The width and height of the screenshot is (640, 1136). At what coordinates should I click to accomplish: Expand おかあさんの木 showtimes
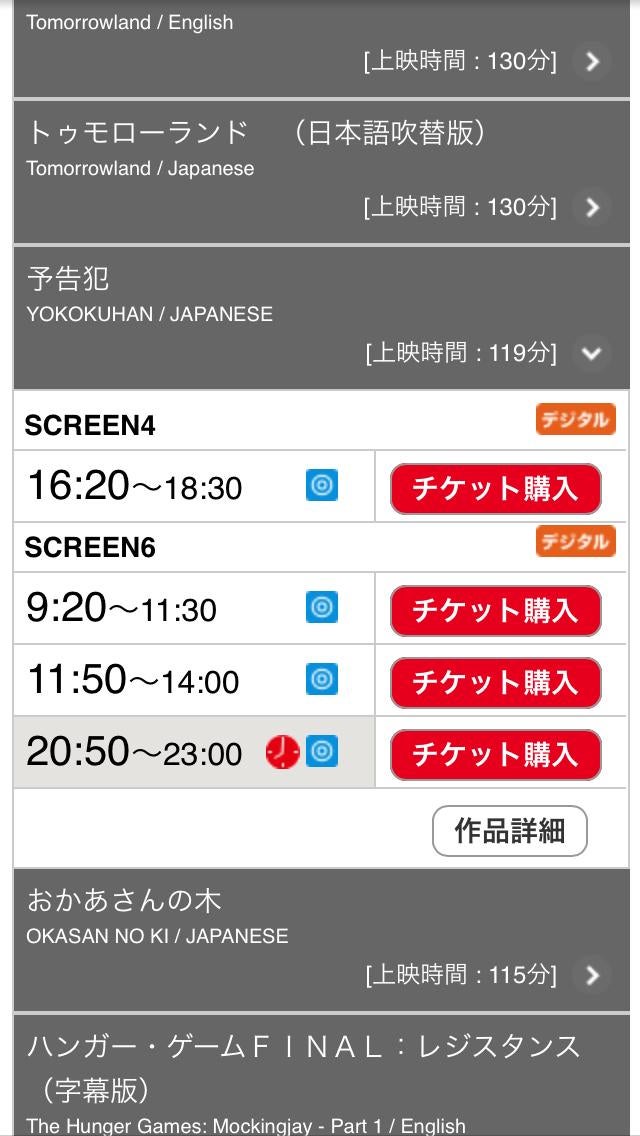point(592,974)
